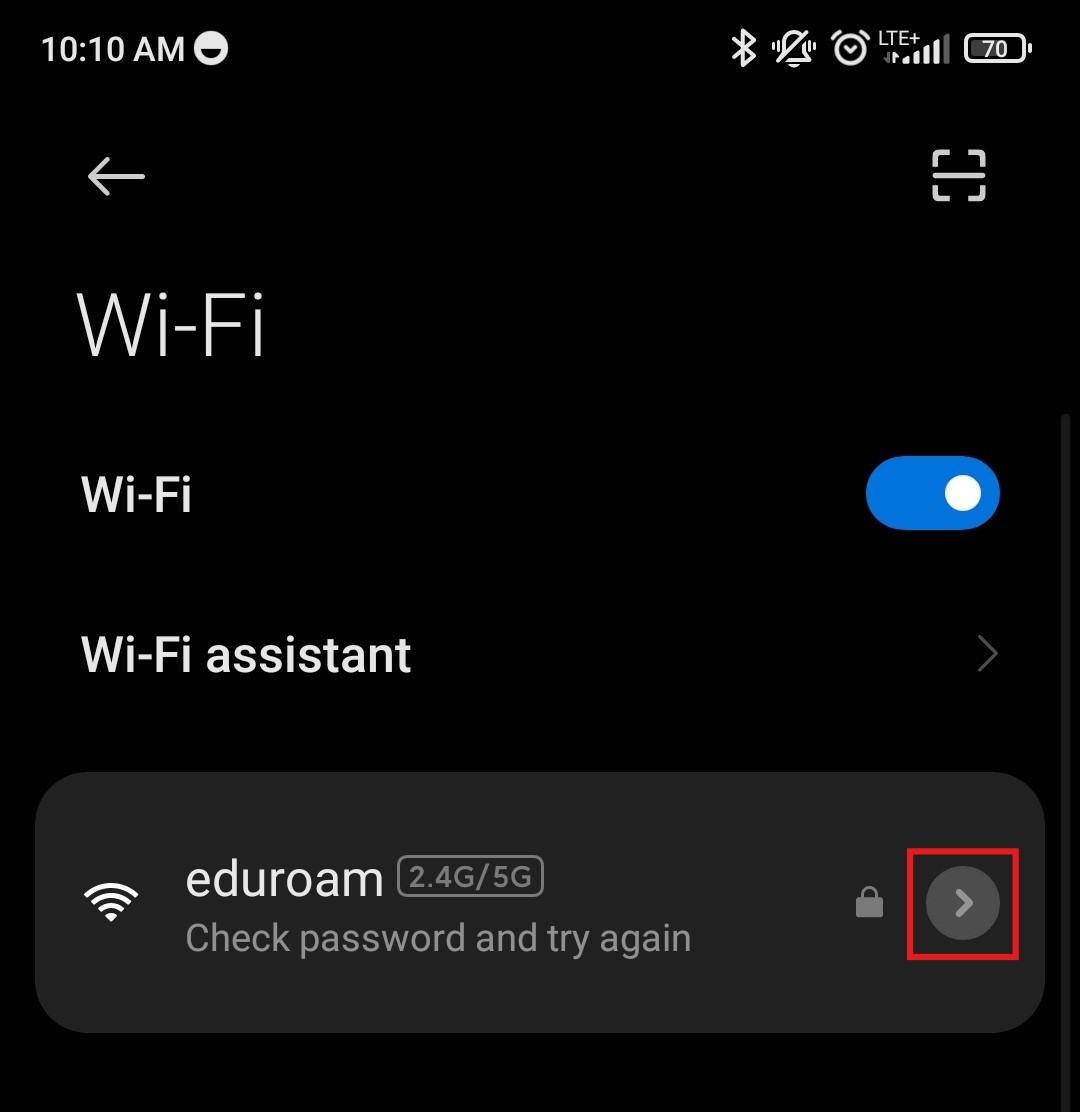The height and width of the screenshot is (1112, 1080).
Task: Tap the 2.4G/5G band badge on eduroam
Action: [x=470, y=876]
